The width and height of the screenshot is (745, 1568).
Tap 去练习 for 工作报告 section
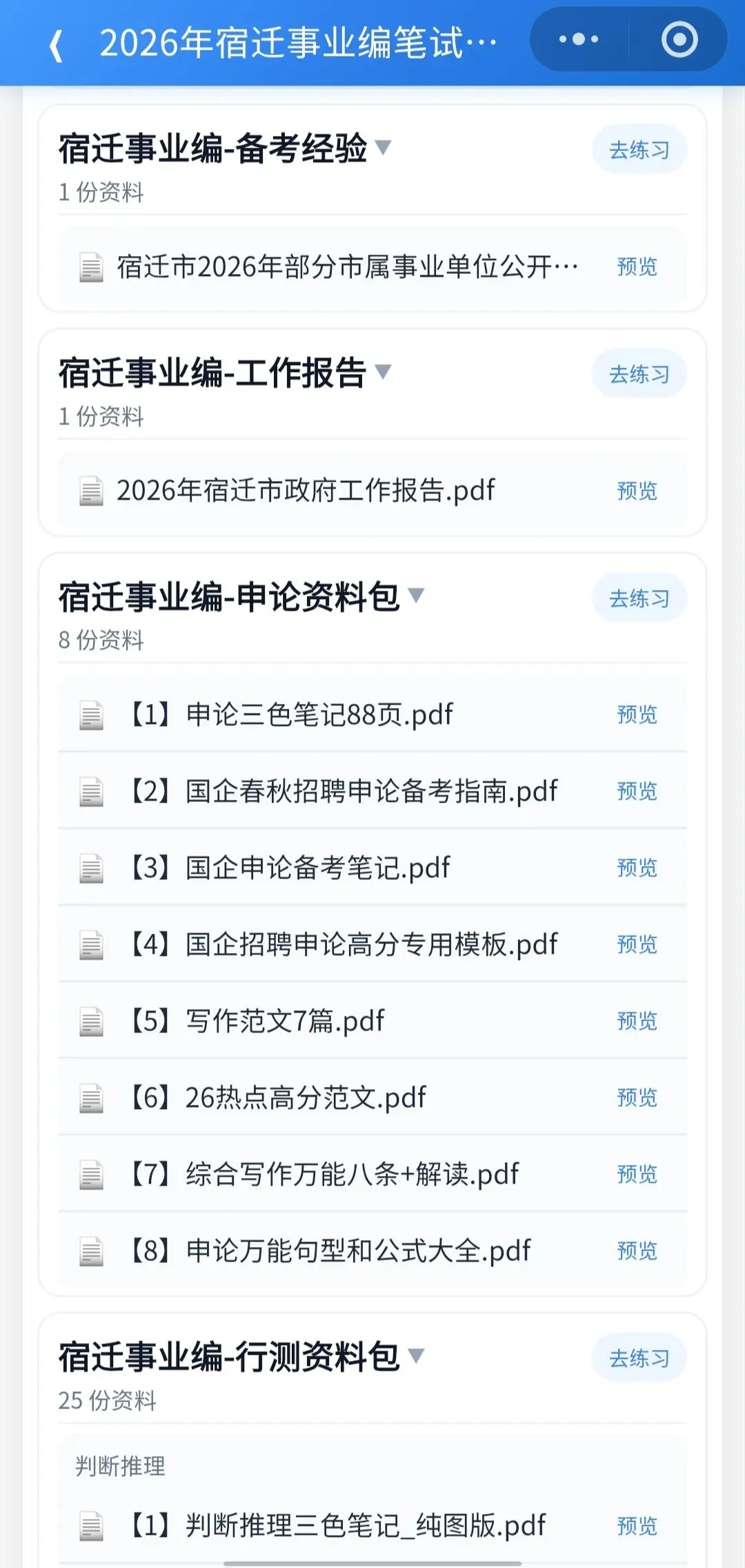[x=639, y=374]
